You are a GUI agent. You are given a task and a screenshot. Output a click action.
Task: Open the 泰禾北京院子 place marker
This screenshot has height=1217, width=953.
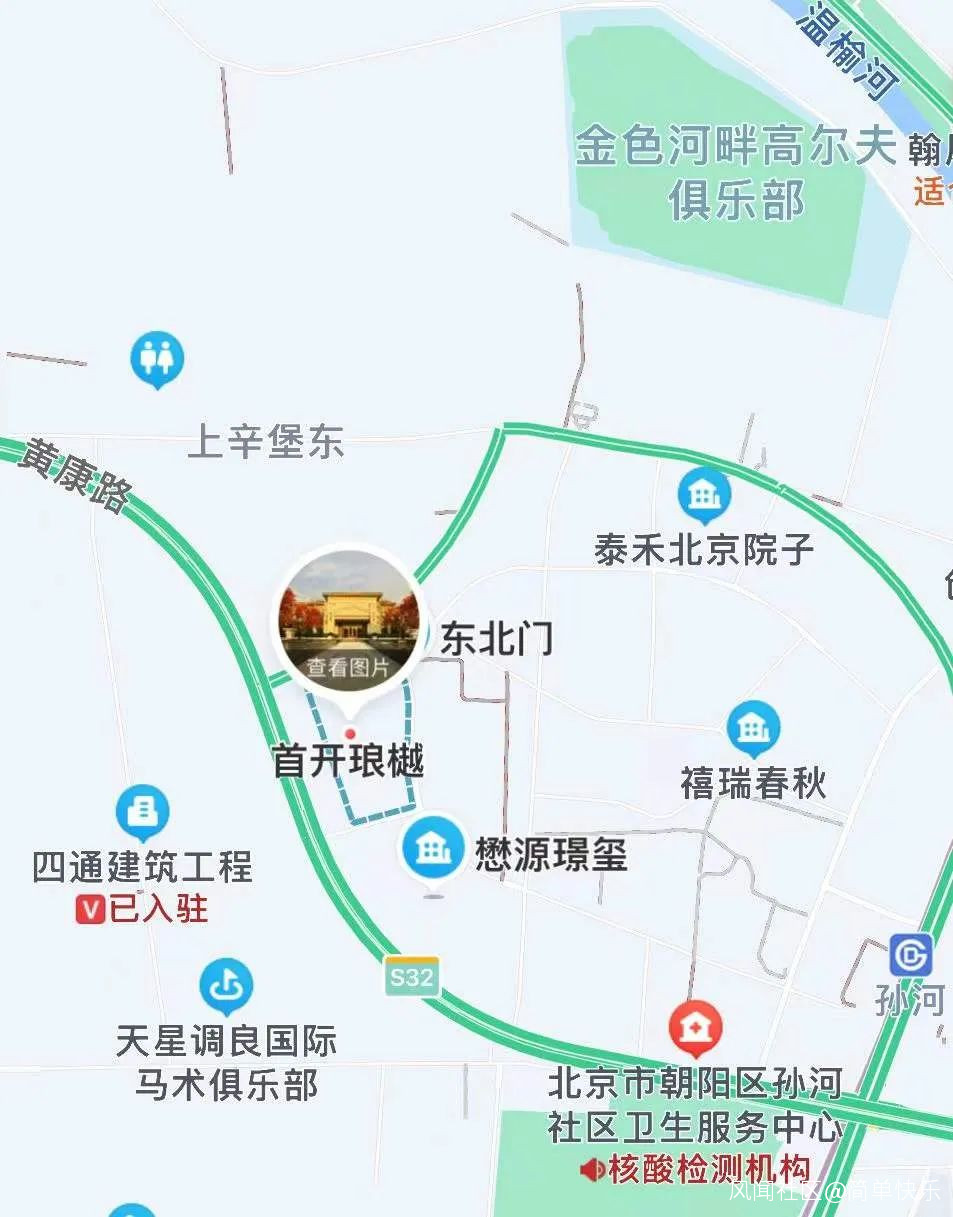(x=704, y=493)
